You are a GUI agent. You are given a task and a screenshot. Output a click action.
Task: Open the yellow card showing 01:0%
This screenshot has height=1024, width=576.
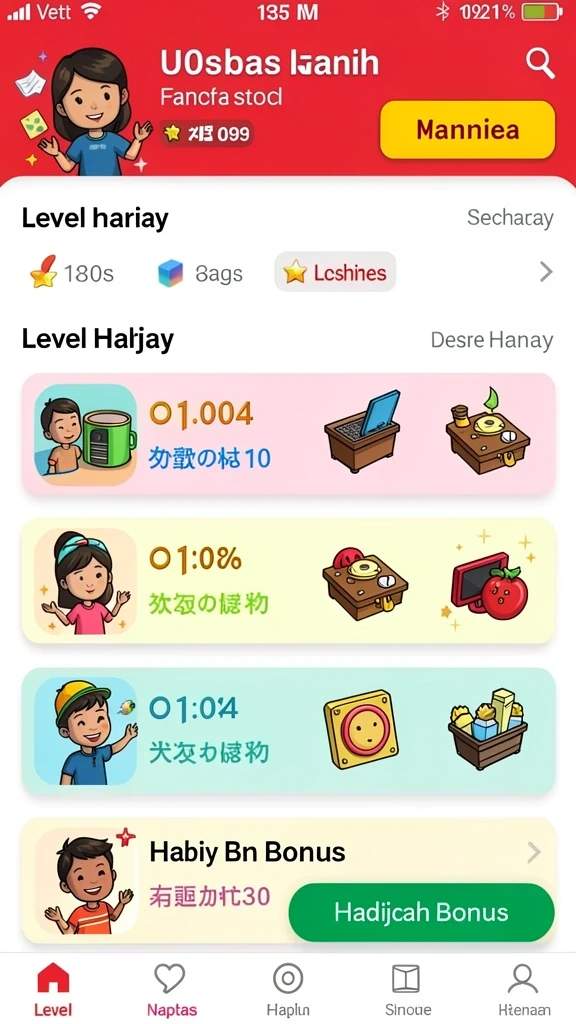click(x=288, y=581)
